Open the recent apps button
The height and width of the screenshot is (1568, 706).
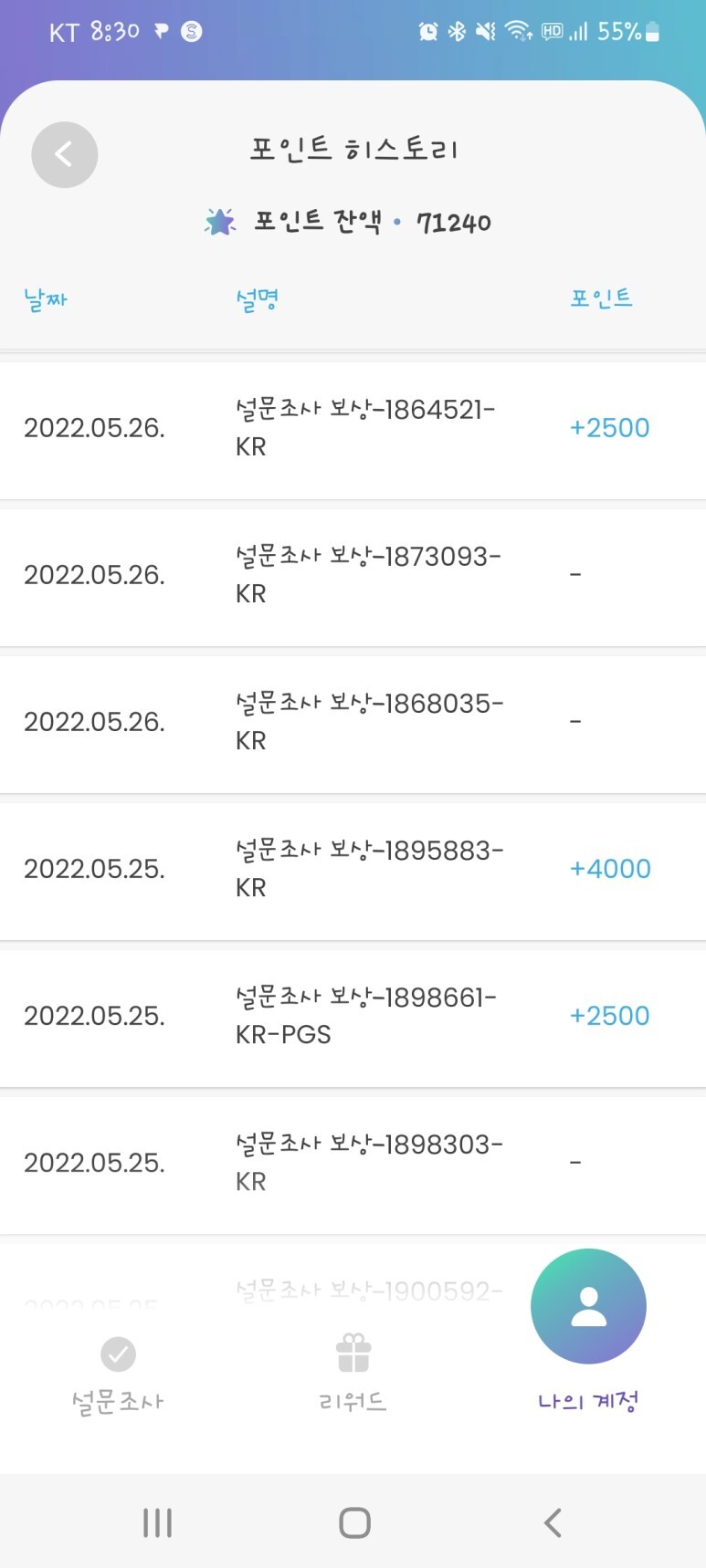click(157, 1522)
